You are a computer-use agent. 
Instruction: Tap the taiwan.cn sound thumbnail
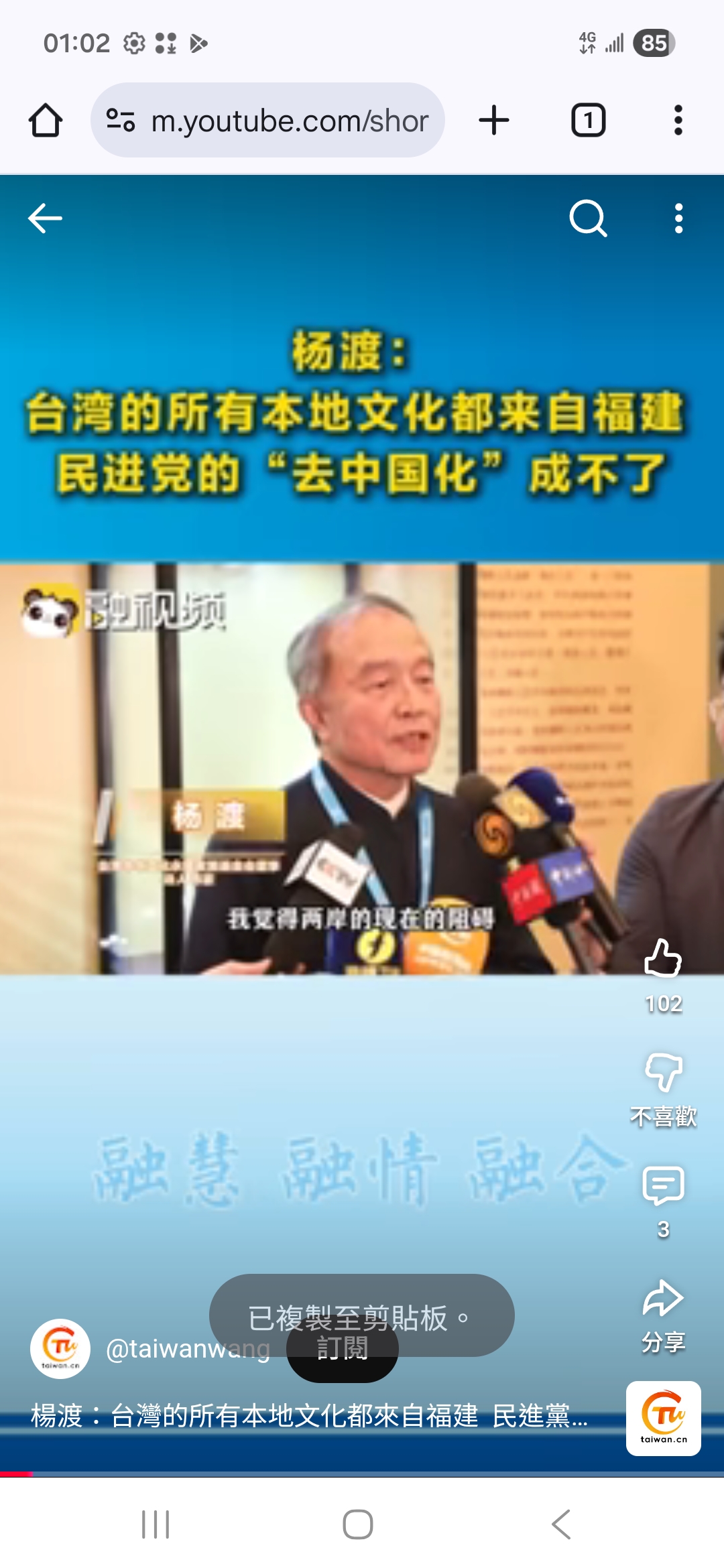[x=663, y=1418]
